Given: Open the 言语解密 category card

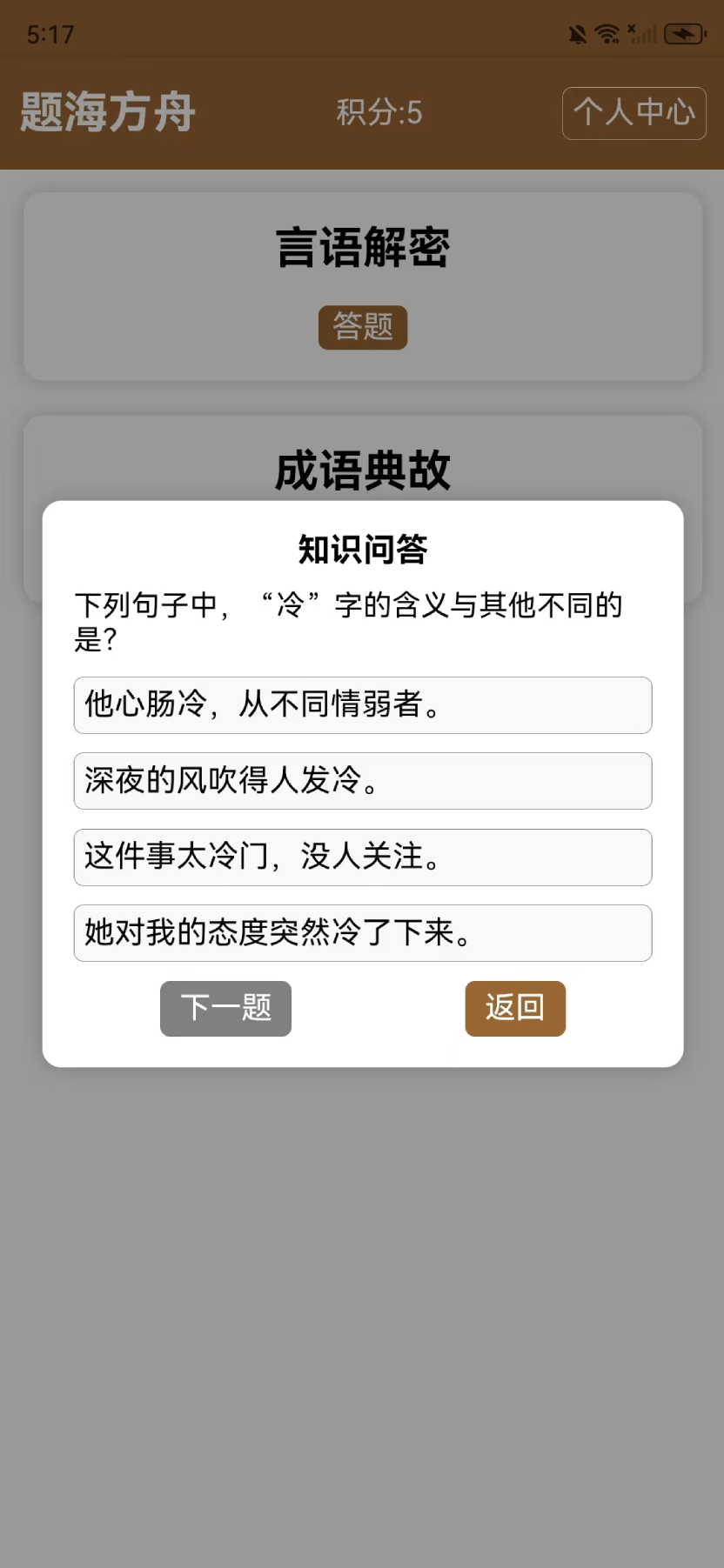Looking at the screenshot, I should tap(362, 248).
